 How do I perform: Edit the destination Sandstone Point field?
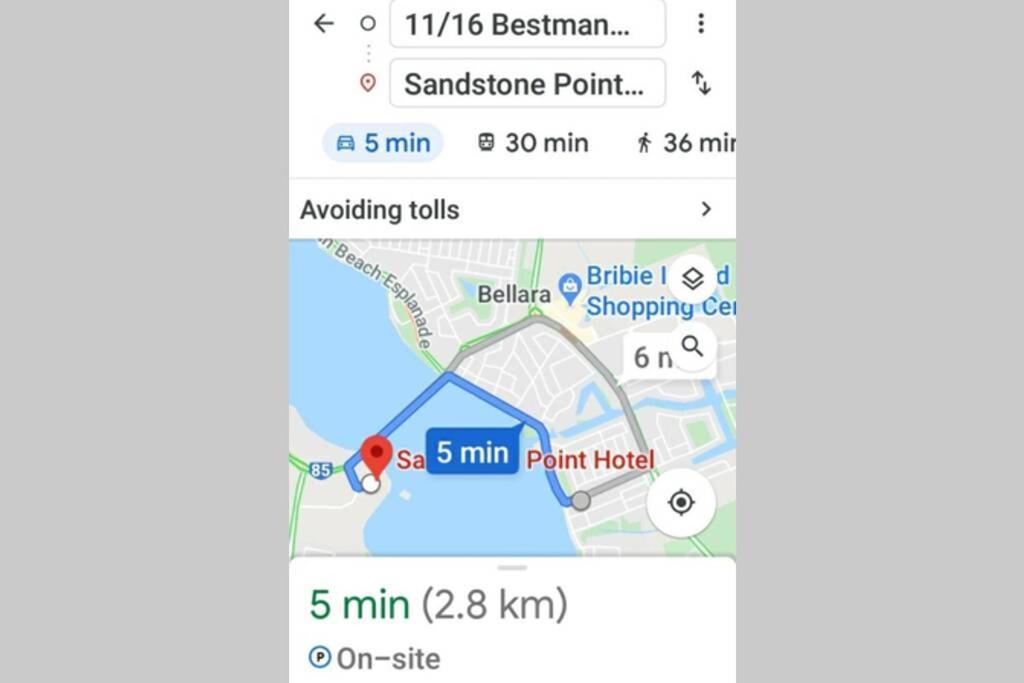526,84
